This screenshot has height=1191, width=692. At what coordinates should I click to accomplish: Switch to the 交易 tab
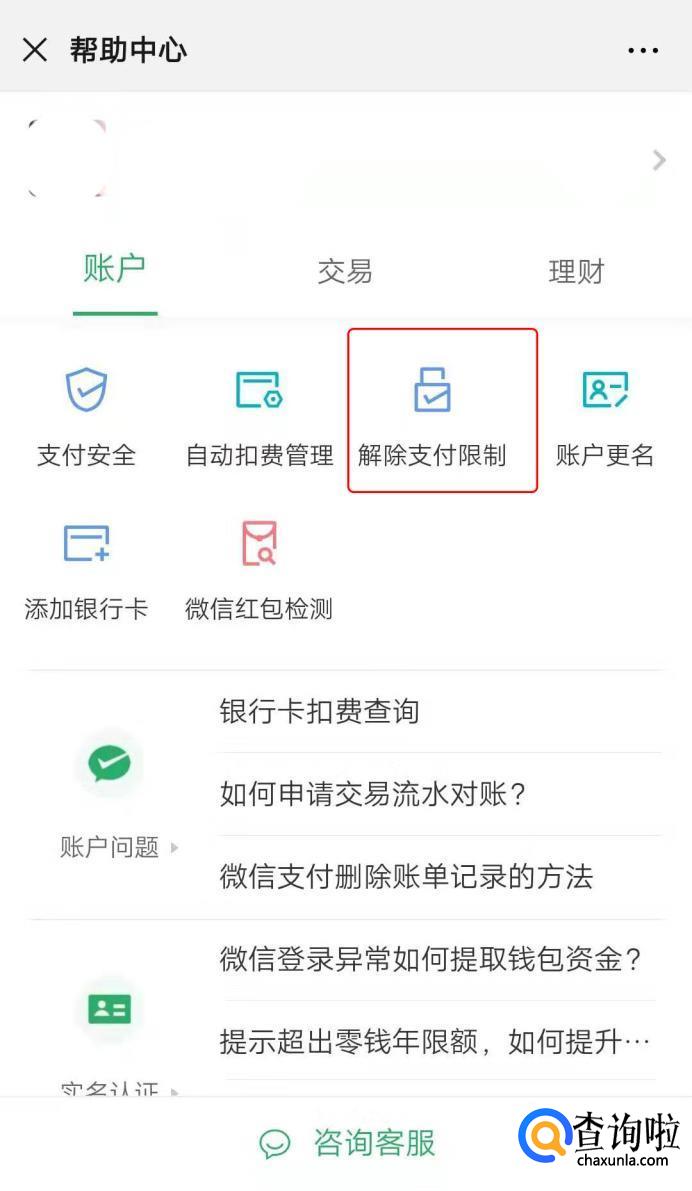click(345, 271)
